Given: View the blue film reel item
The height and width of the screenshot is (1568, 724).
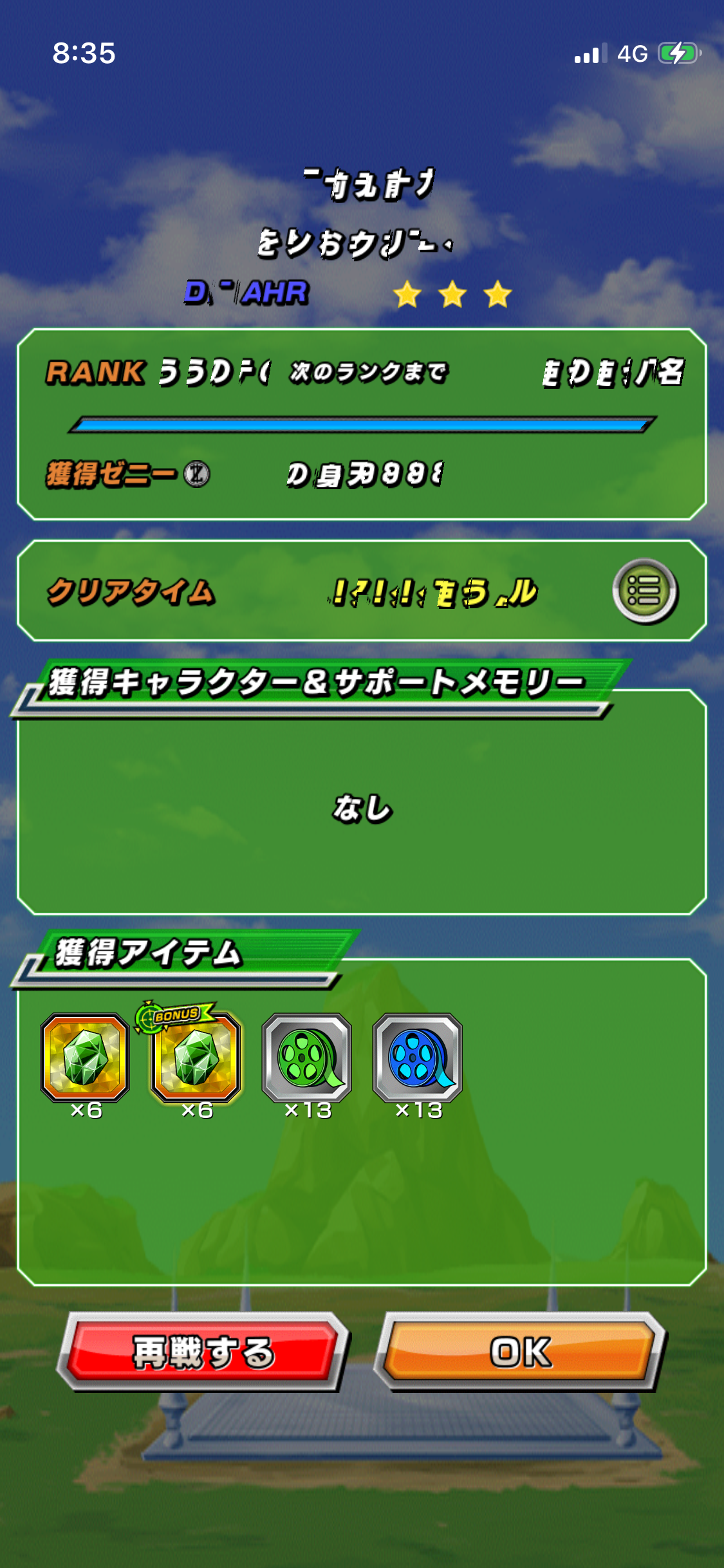Looking at the screenshot, I should tap(418, 1057).
